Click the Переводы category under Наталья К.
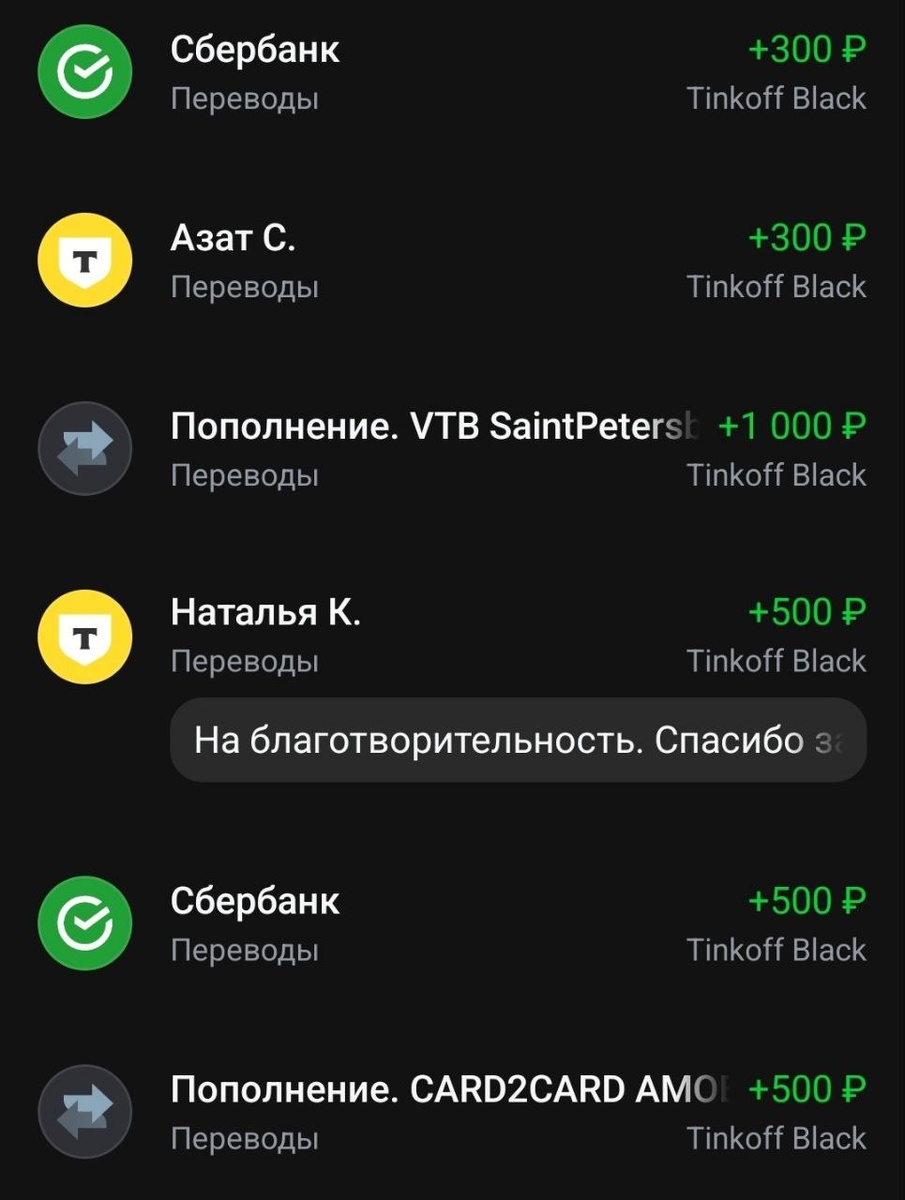Viewport: 905px width, 1200px height. (245, 660)
